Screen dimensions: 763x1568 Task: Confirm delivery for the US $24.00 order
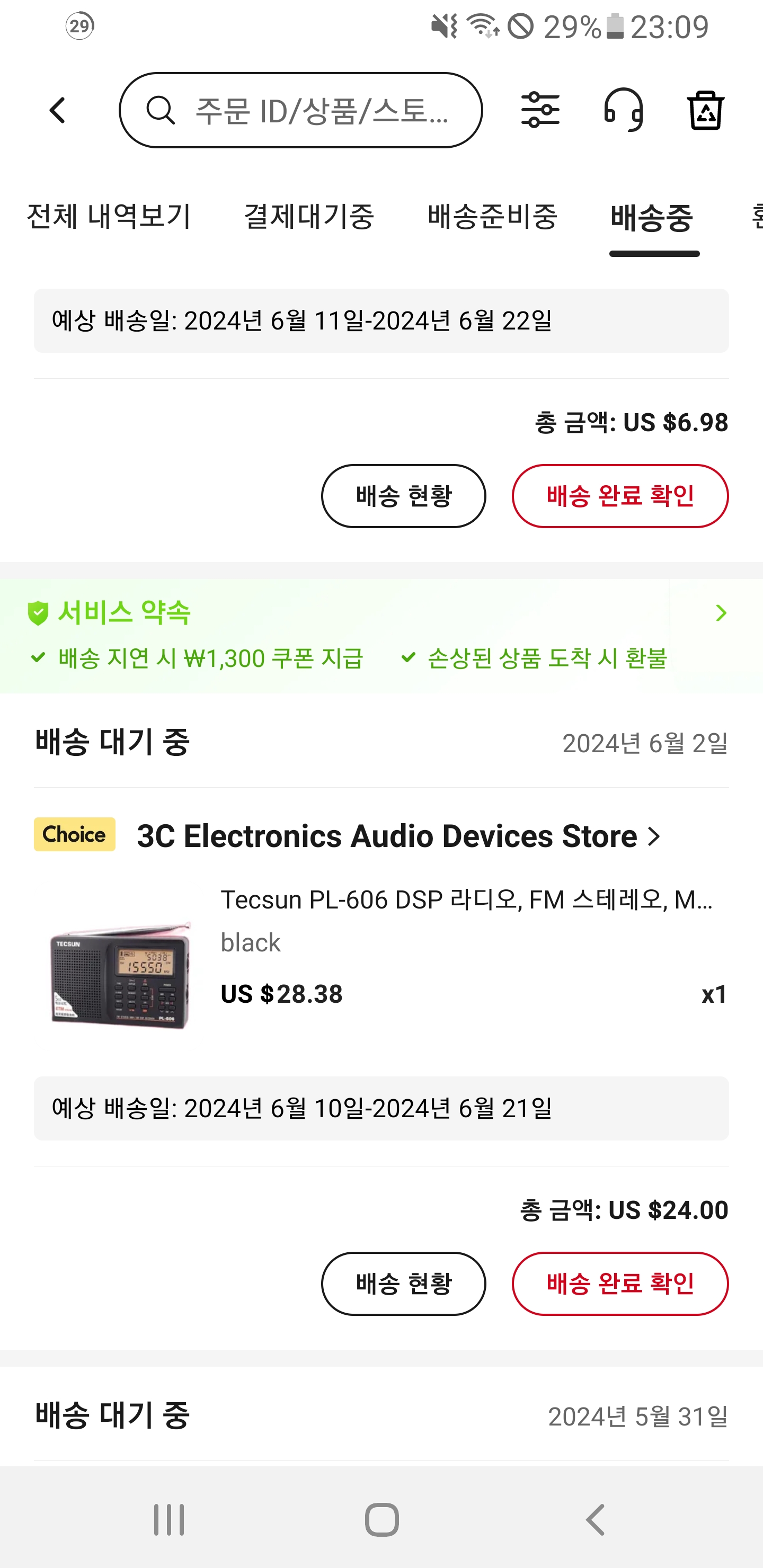tap(620, 1284)
